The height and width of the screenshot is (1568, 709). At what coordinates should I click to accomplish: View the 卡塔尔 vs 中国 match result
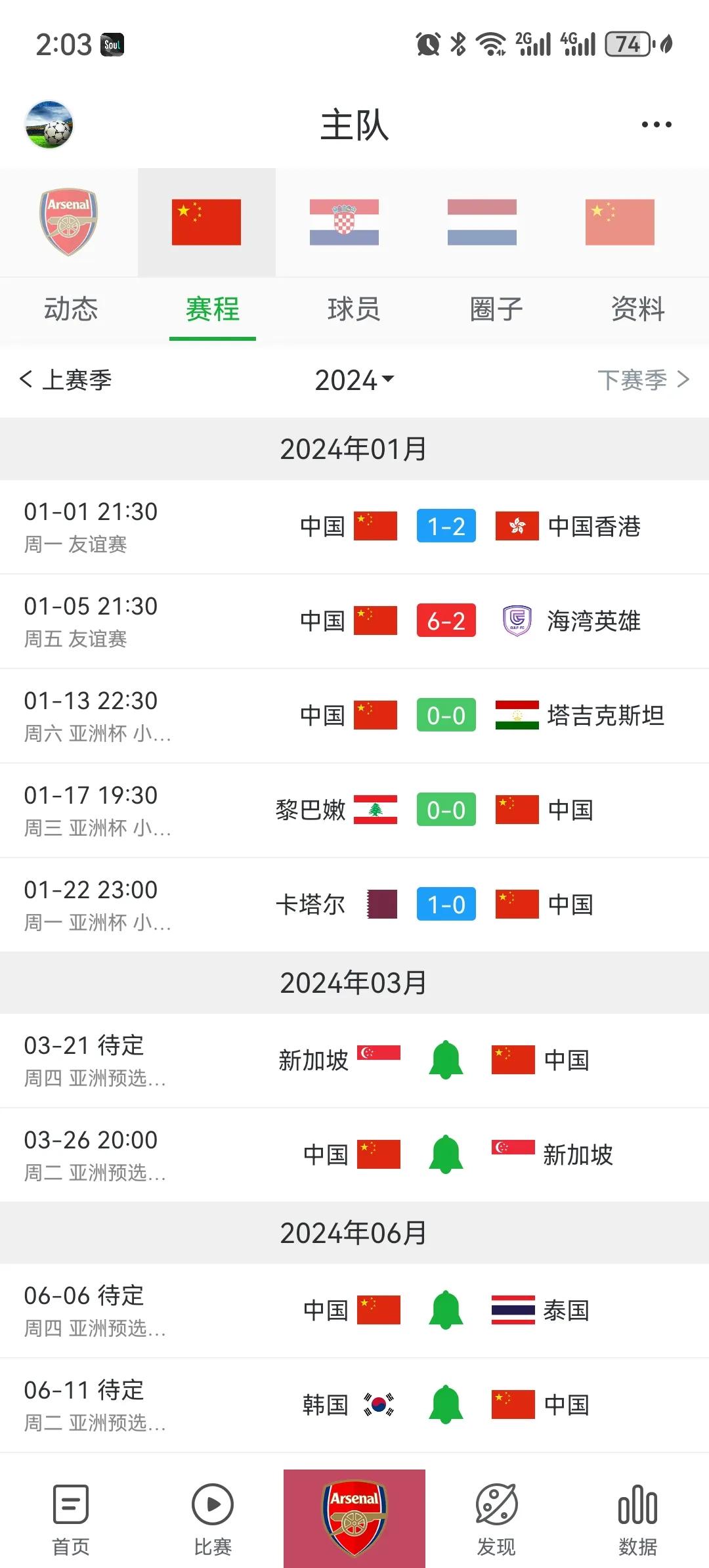pyautogui.click(x=446, y=905)
